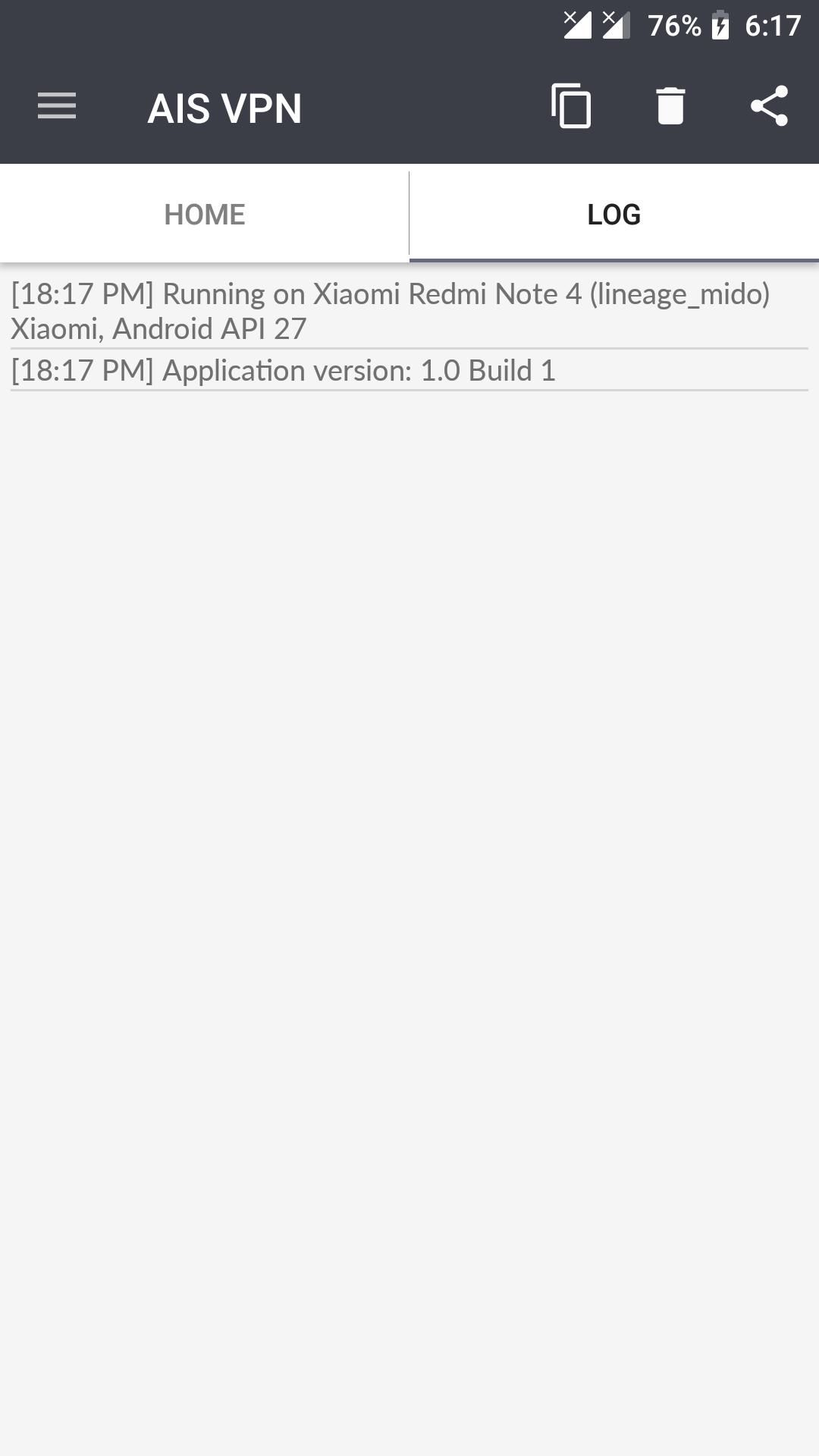Clear the log with trash icon

pyautogui.click(x=670, y=106)
